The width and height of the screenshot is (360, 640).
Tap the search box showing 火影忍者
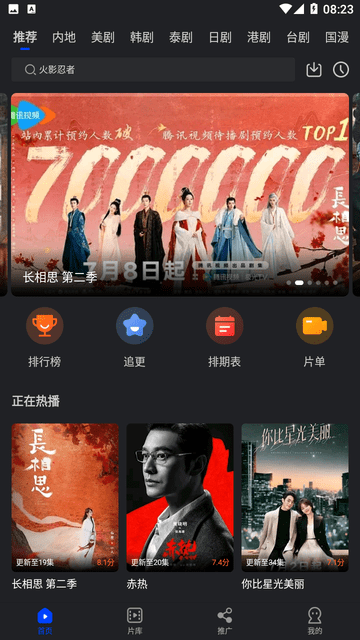tap(153, 70)
